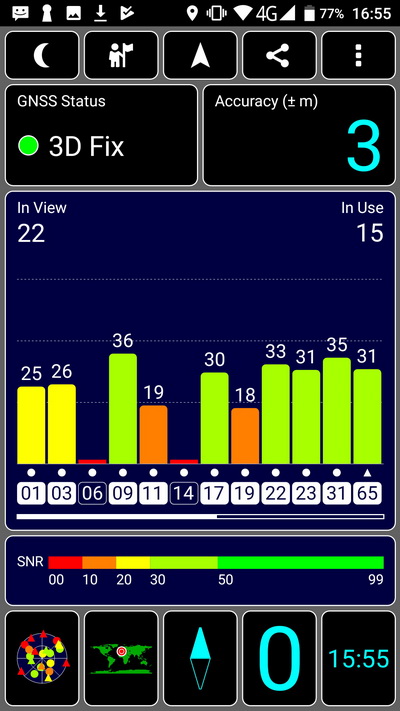Tap the speed tile showing 0
This screenshot has height=711, width=400.
point(279,658)
